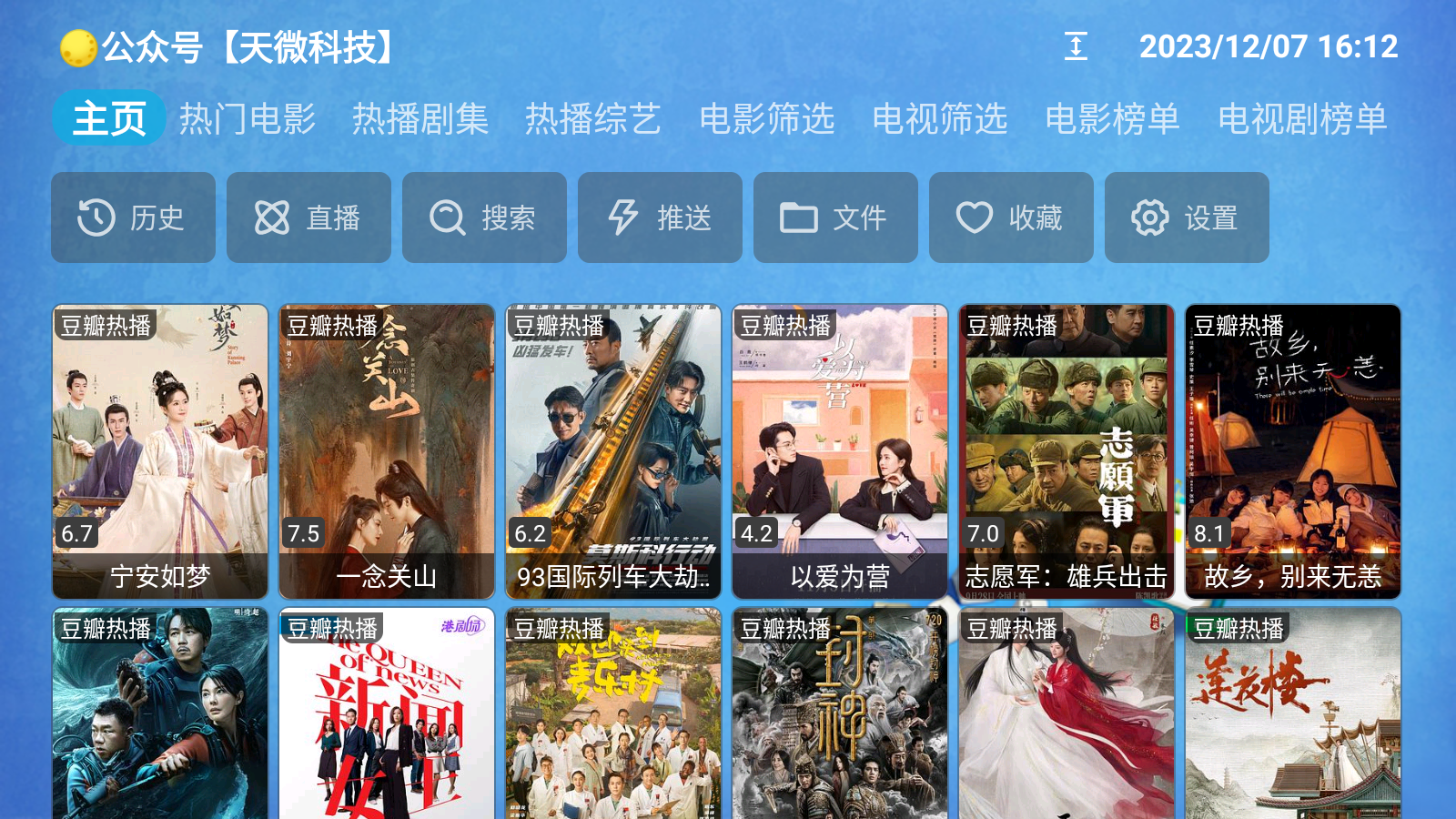1456x819 pixels.
Task: Switch to the 电视筛选 tab
Action: pyautogui.click(x=939, y=119)
